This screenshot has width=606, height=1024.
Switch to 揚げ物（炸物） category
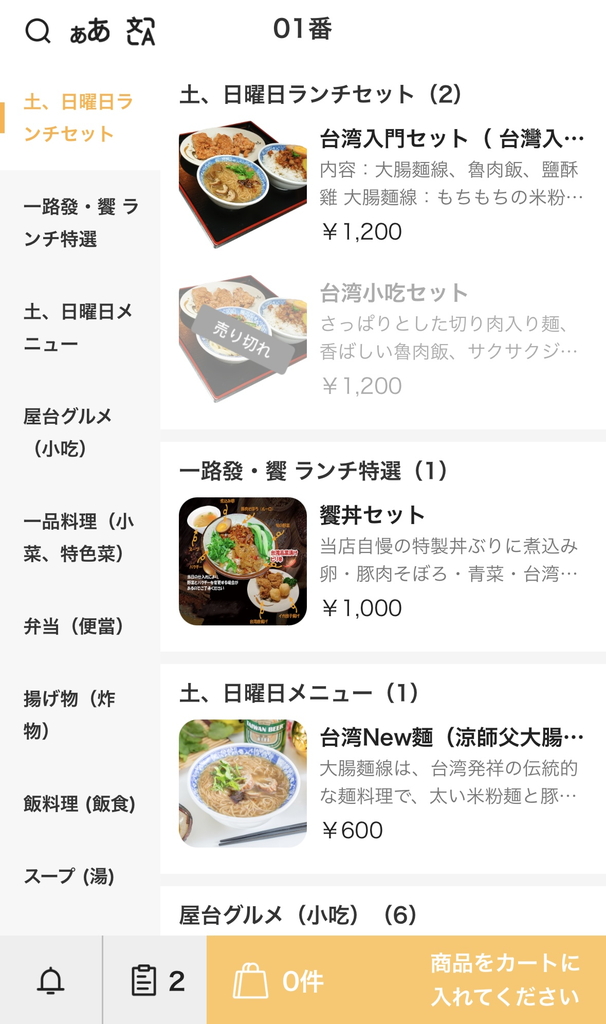[80, 714]
